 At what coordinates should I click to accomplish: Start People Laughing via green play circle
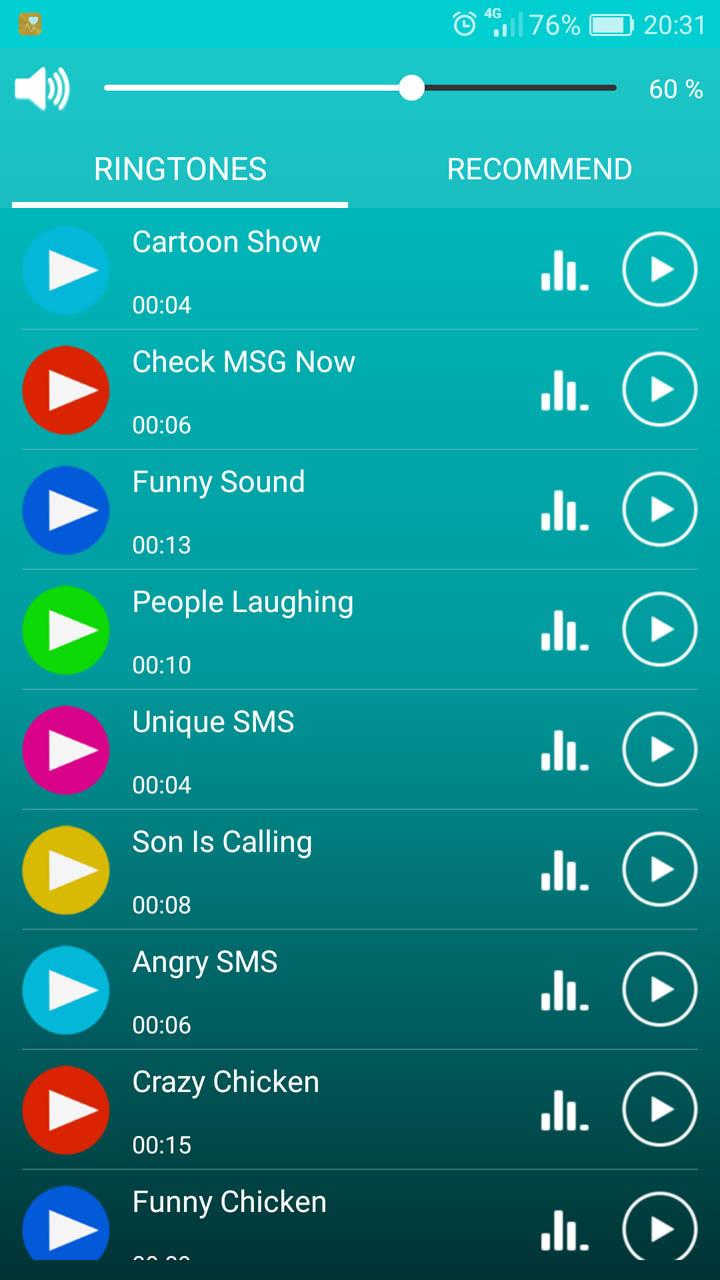pos(66,630)
